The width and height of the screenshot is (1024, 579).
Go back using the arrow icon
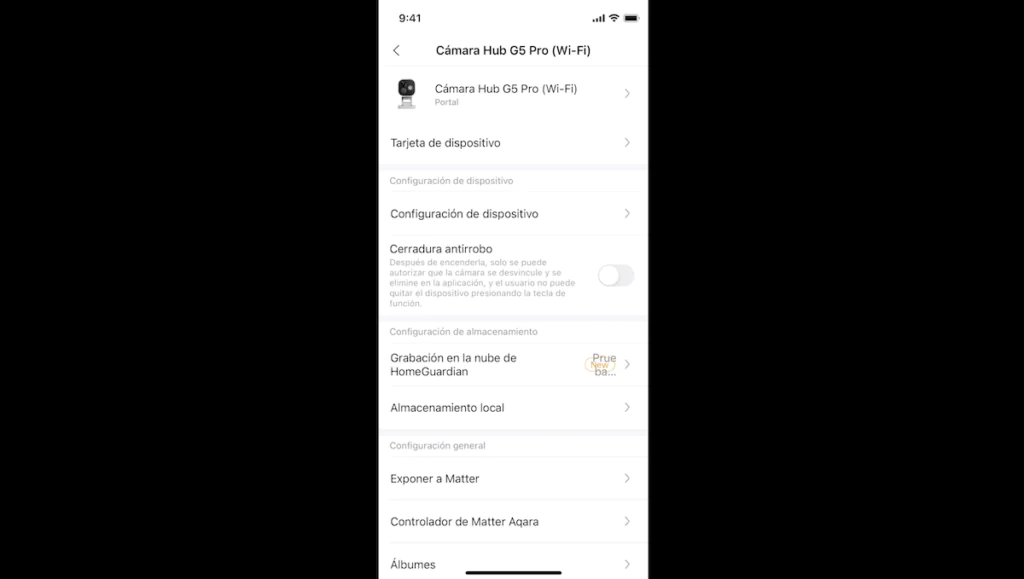click(x=396, y=50)
